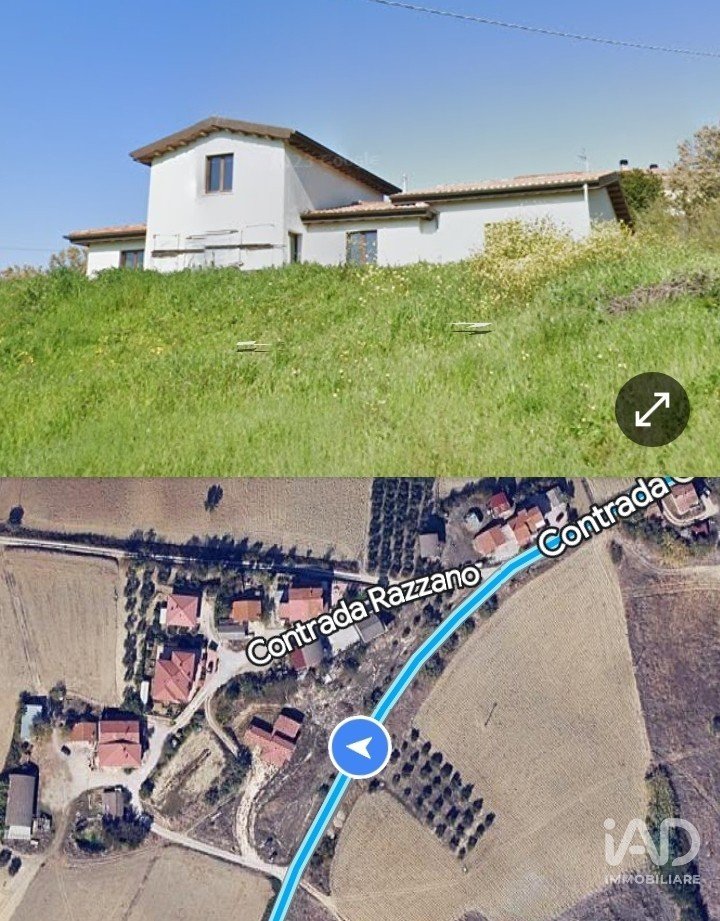This screenshot has width=720, height=921.
Task: Tap the blue Street View position marker
Action: (x=360, y=747)
